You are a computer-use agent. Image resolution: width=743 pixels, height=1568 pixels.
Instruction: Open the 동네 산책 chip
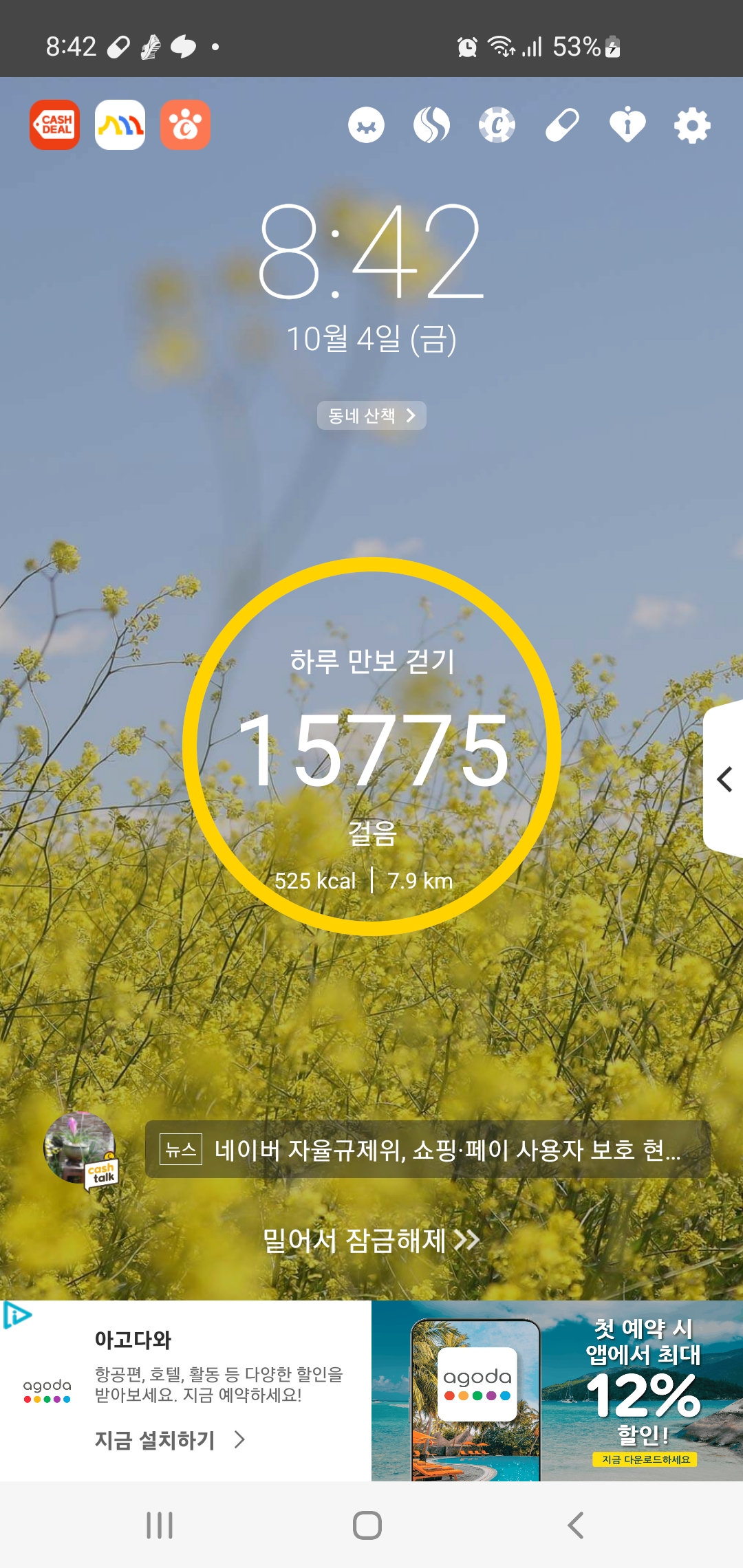371,415
